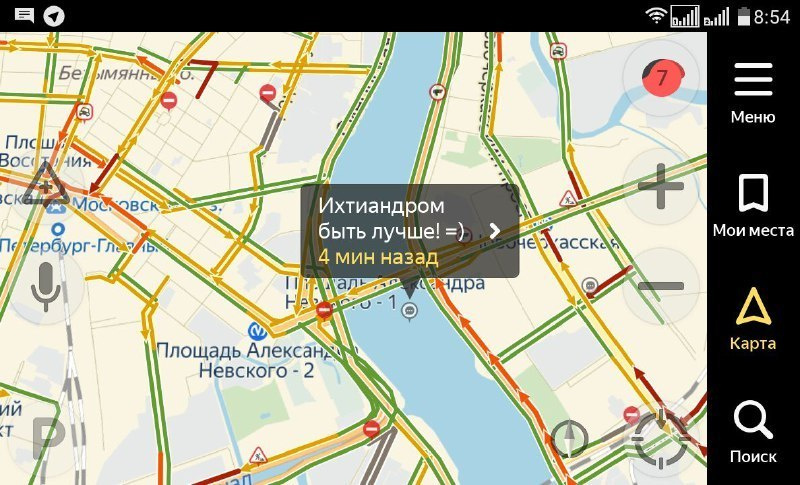The height and width of the screenshot is (485, 800).
Task: Center the map on my location
Action: tap(661, 437)
